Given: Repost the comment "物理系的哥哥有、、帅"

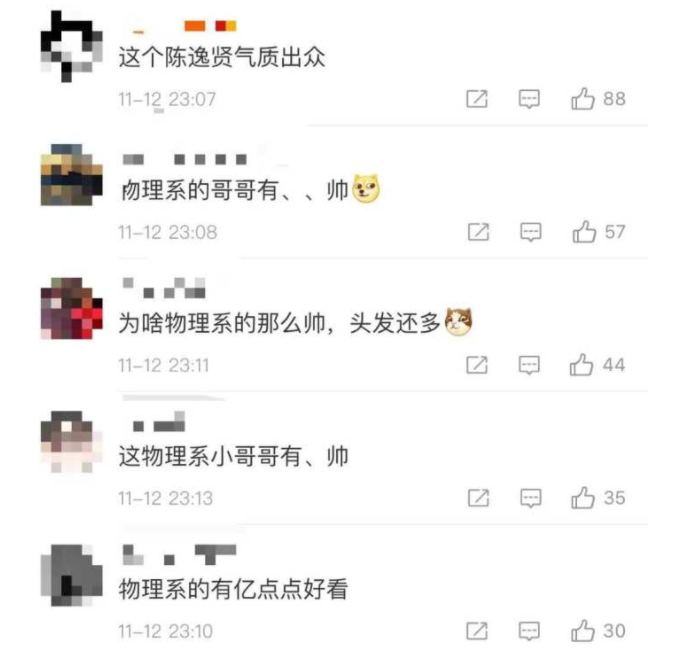Looking at the screenshot, I should (479, 231).
